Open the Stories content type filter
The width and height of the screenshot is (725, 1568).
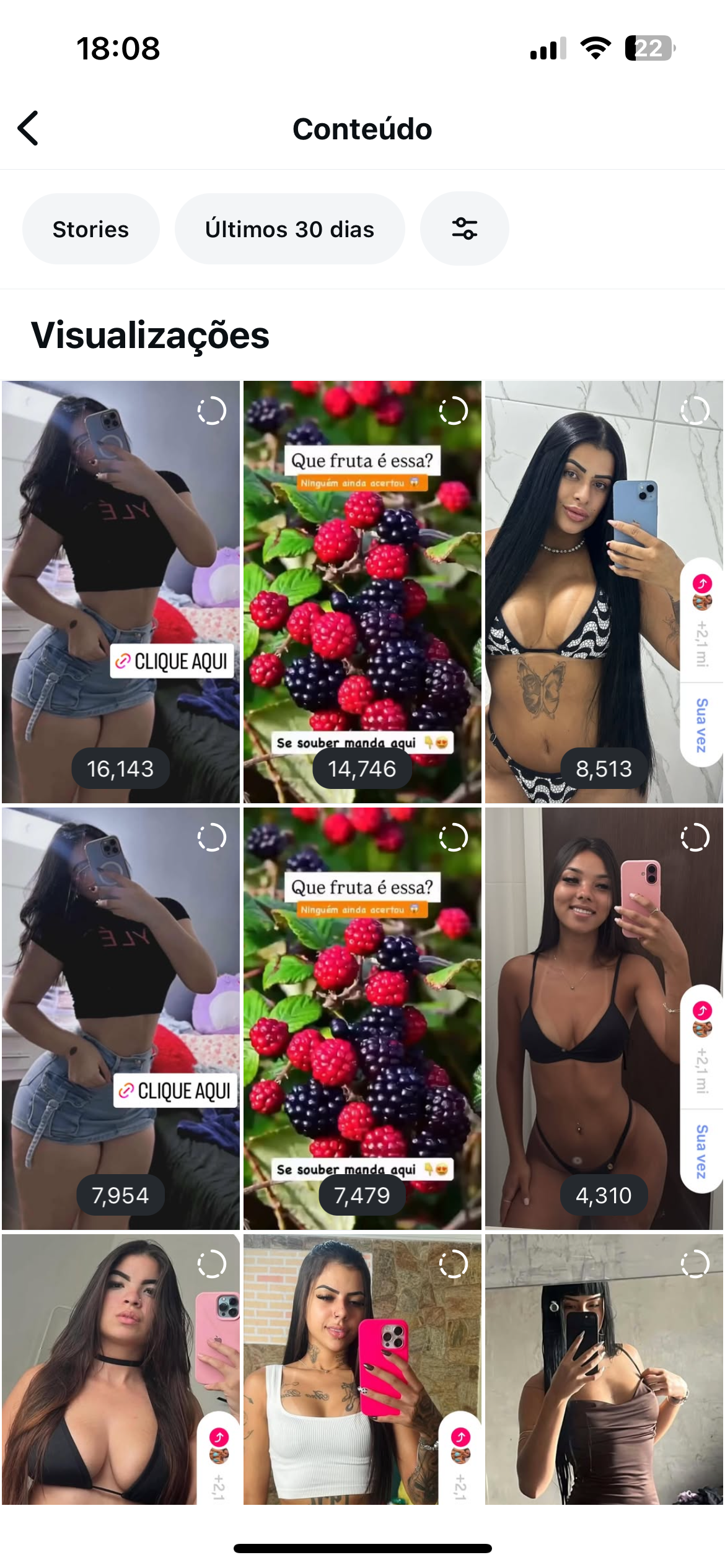[x=90, y=229]
